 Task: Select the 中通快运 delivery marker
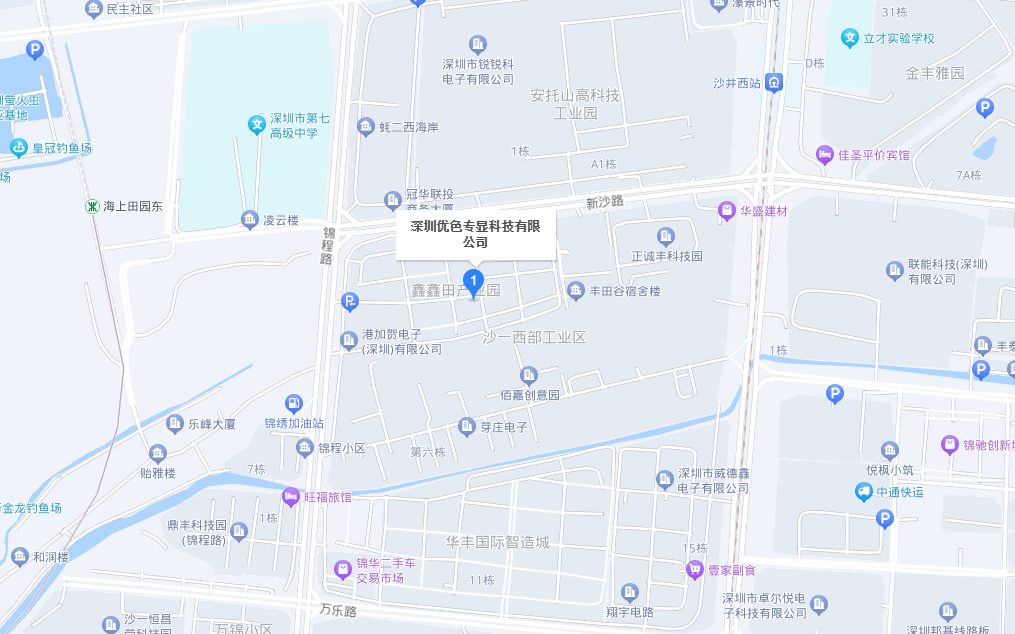coord(863,491)
